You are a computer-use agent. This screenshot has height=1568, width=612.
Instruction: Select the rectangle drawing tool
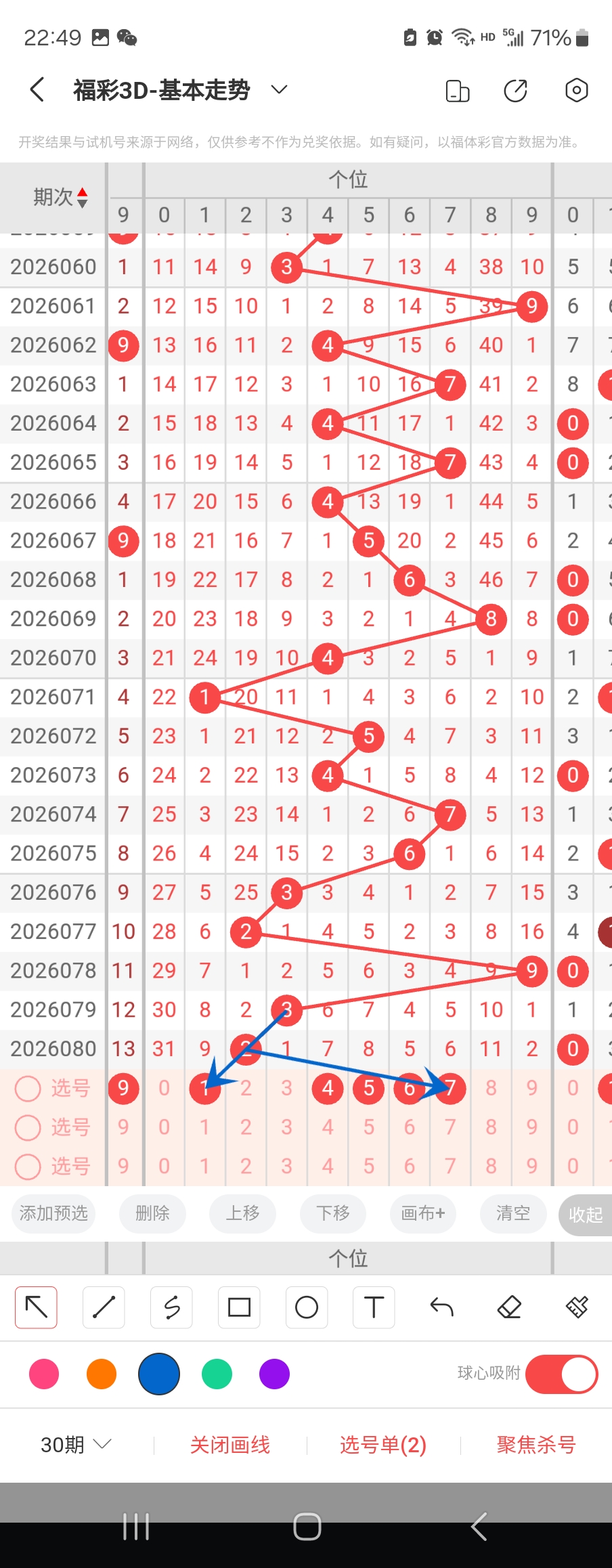239,1307
